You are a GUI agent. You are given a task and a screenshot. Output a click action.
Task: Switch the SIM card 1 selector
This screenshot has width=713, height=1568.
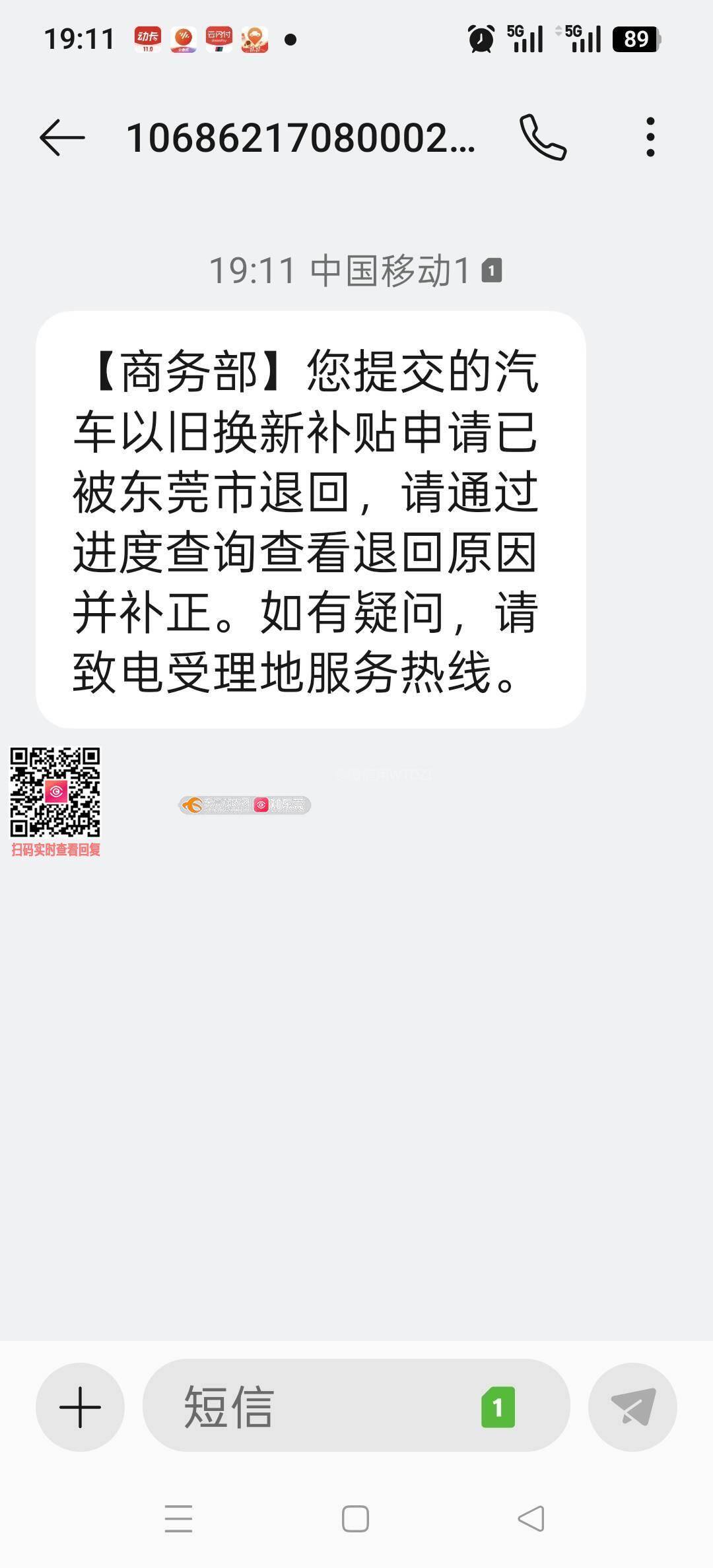coord(498,1408)
